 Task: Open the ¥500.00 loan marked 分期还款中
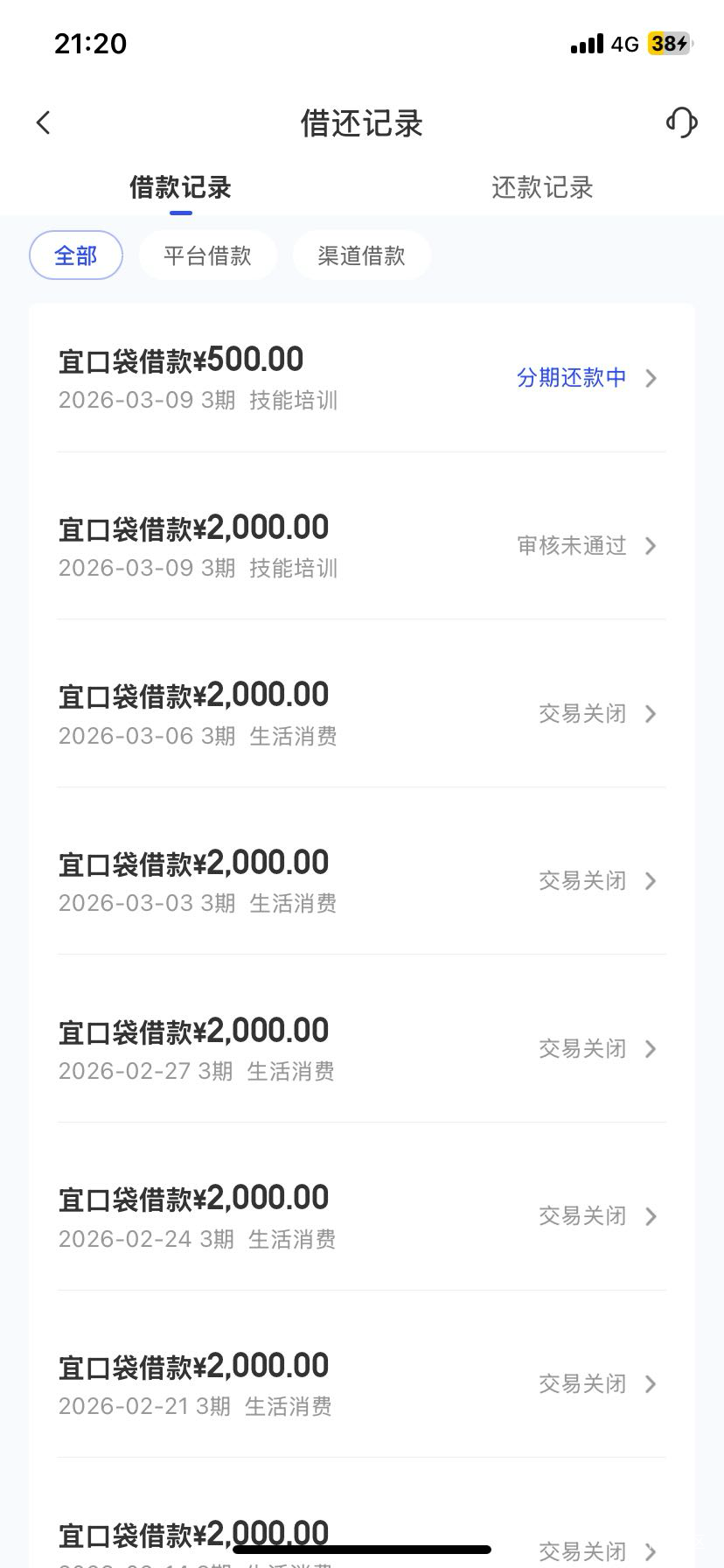(361, 378)
